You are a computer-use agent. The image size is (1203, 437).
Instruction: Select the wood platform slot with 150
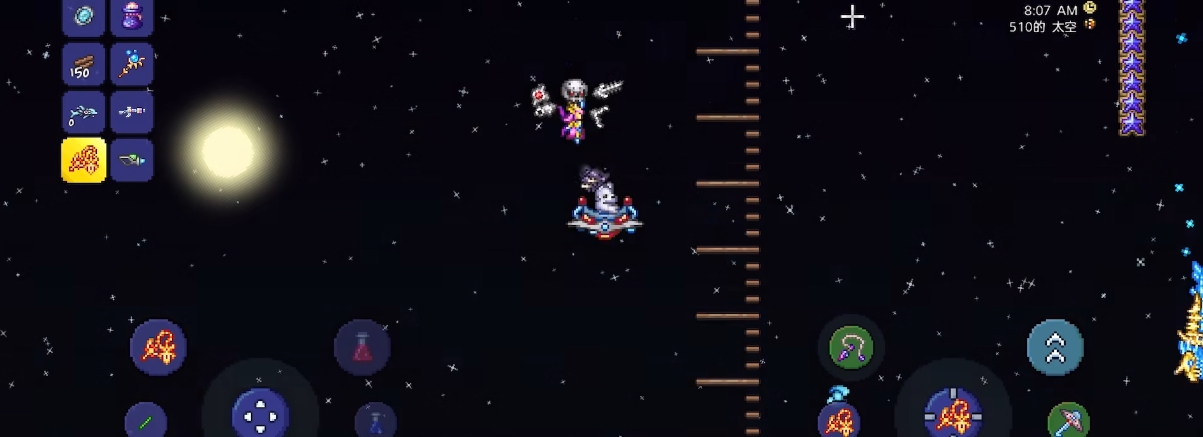[x=84, y=64]
